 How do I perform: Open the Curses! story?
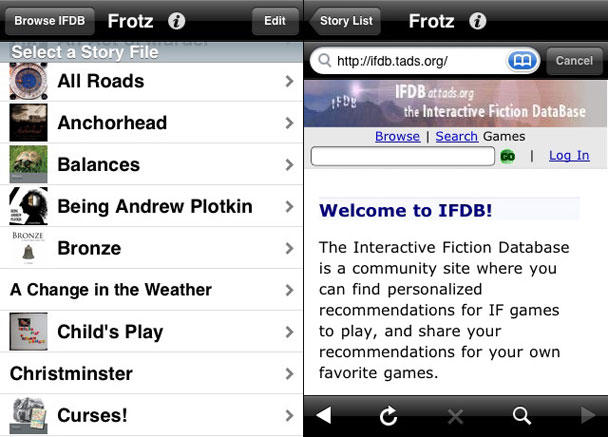152,415
